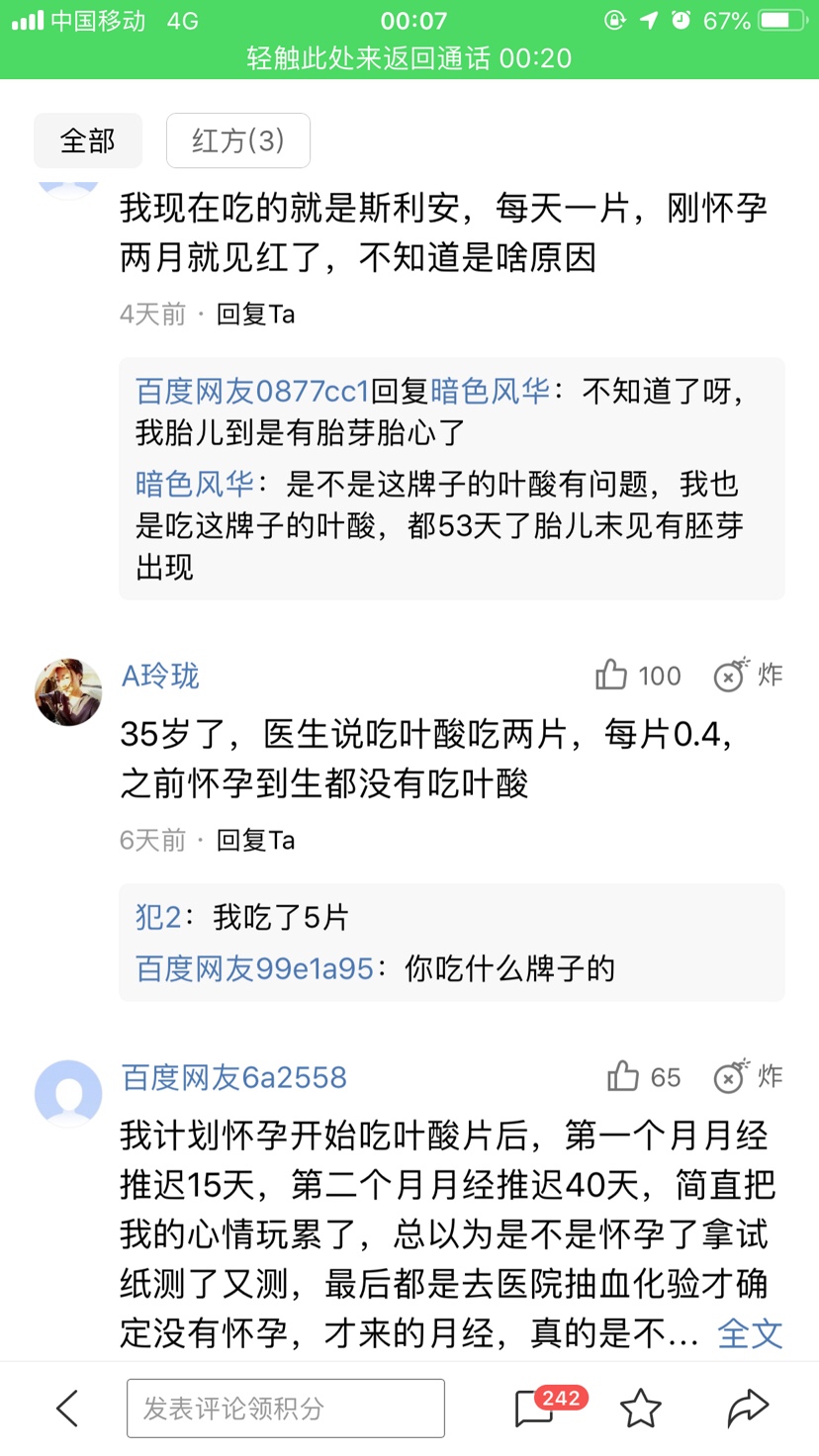Switch to the 红方(3) tab

click(x=238, y=140)
